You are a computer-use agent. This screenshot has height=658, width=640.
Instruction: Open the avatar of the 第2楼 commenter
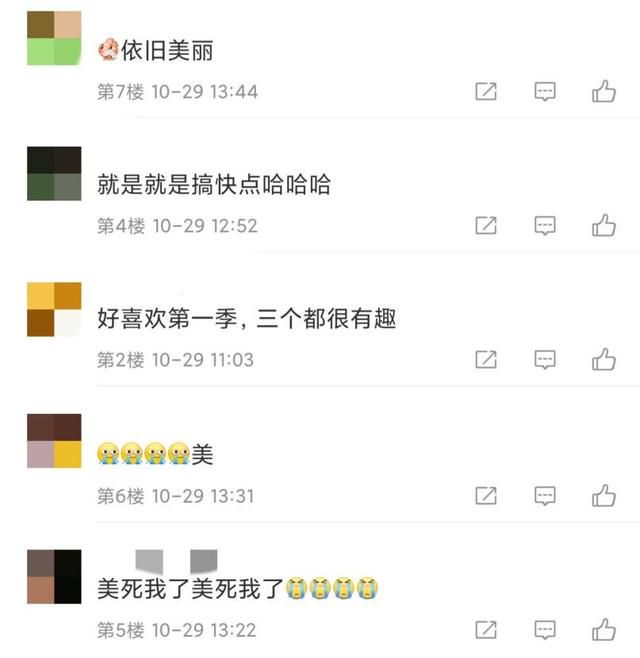[x=54, y=309]
